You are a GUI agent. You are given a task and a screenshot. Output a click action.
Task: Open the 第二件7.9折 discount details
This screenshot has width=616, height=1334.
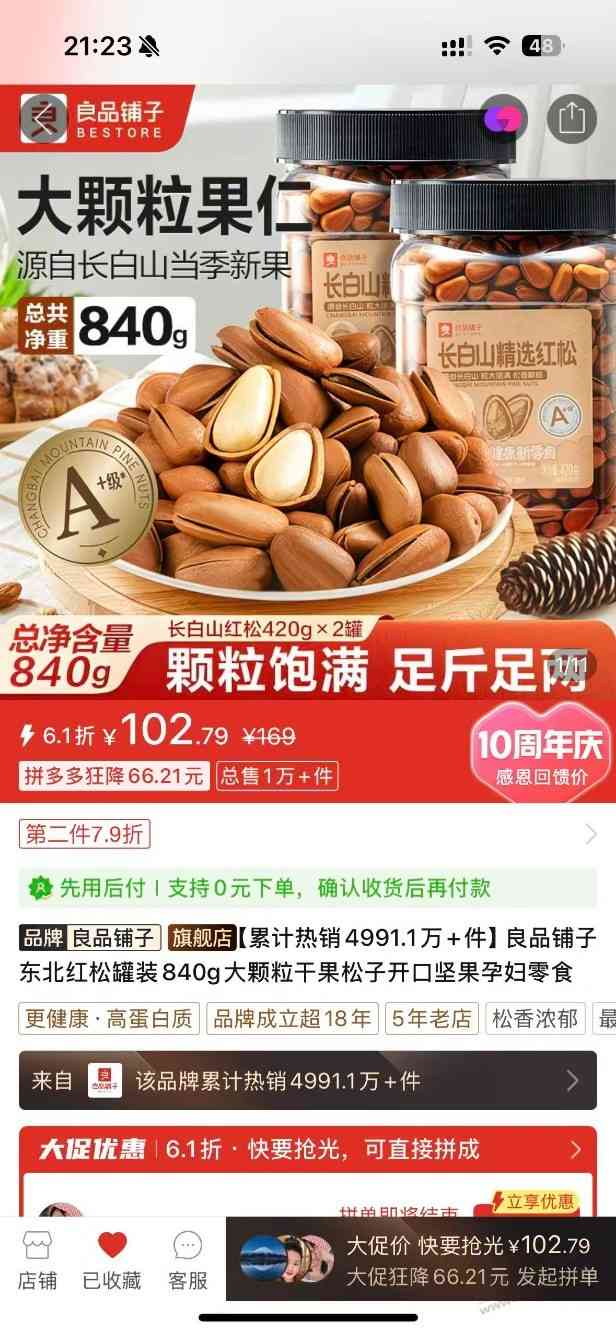pos(86,834)
